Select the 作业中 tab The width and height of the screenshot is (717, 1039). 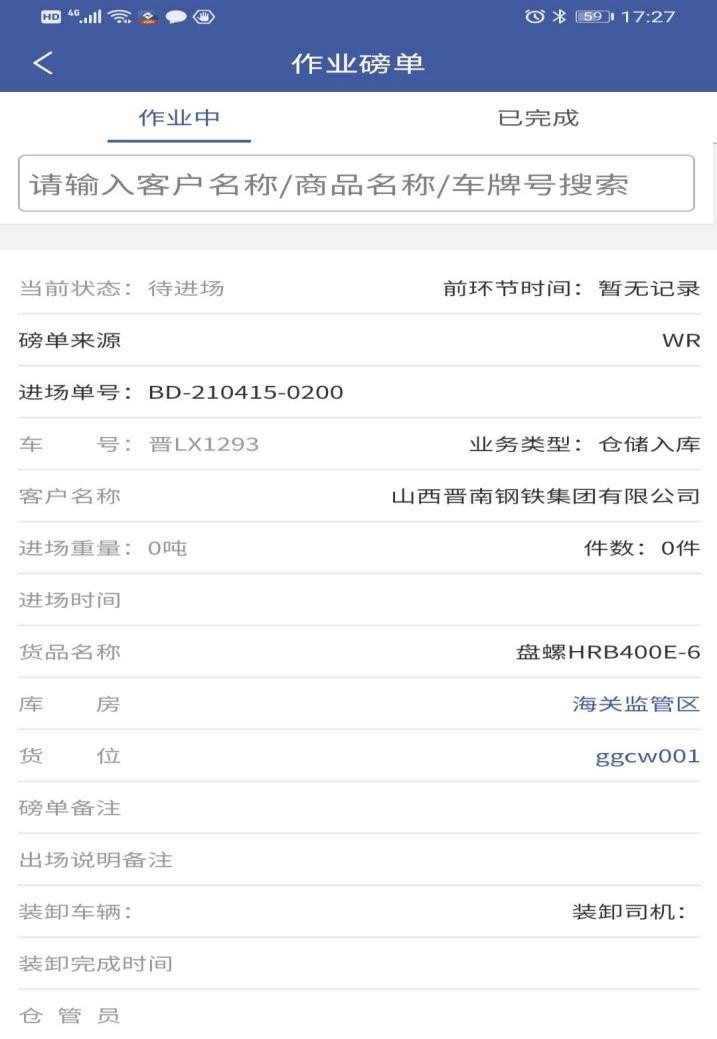tap(179, 118)
